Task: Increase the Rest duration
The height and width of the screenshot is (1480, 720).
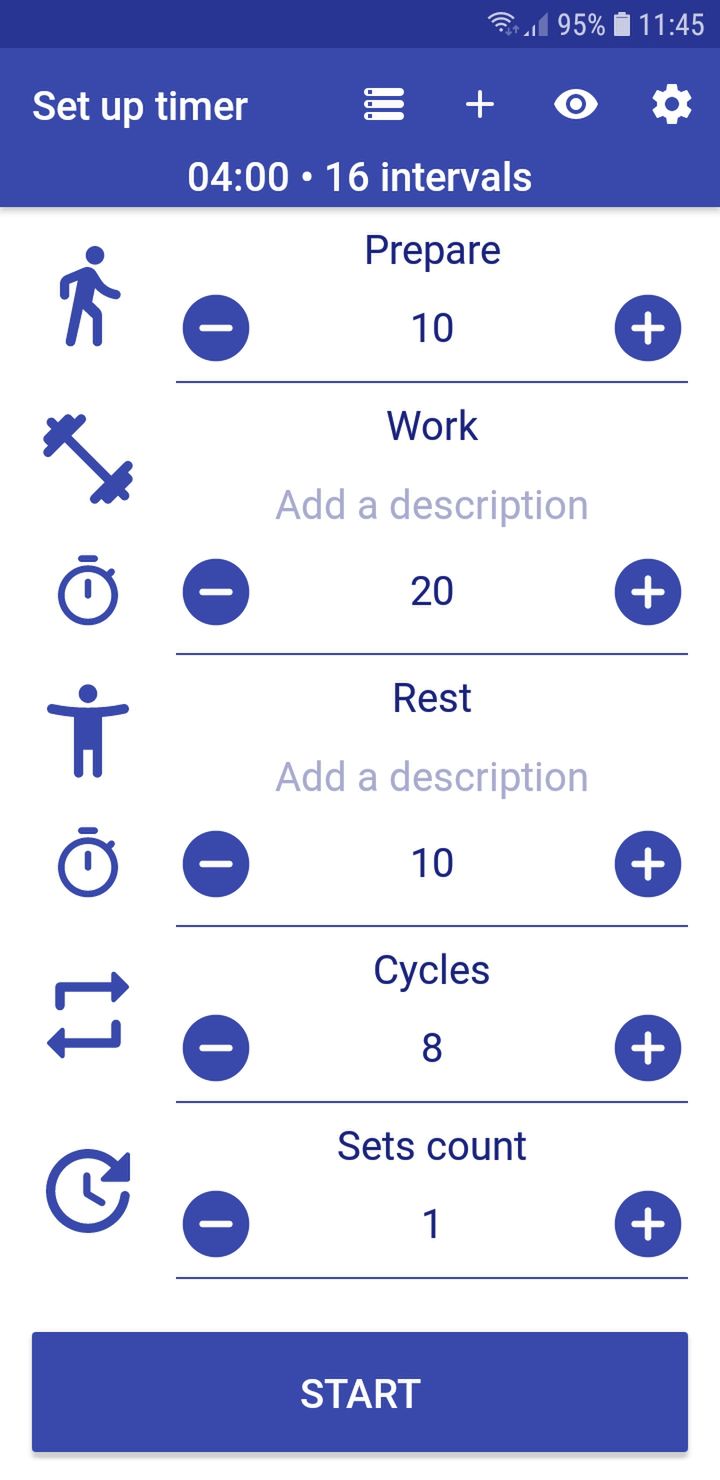Action: point(648,863)
